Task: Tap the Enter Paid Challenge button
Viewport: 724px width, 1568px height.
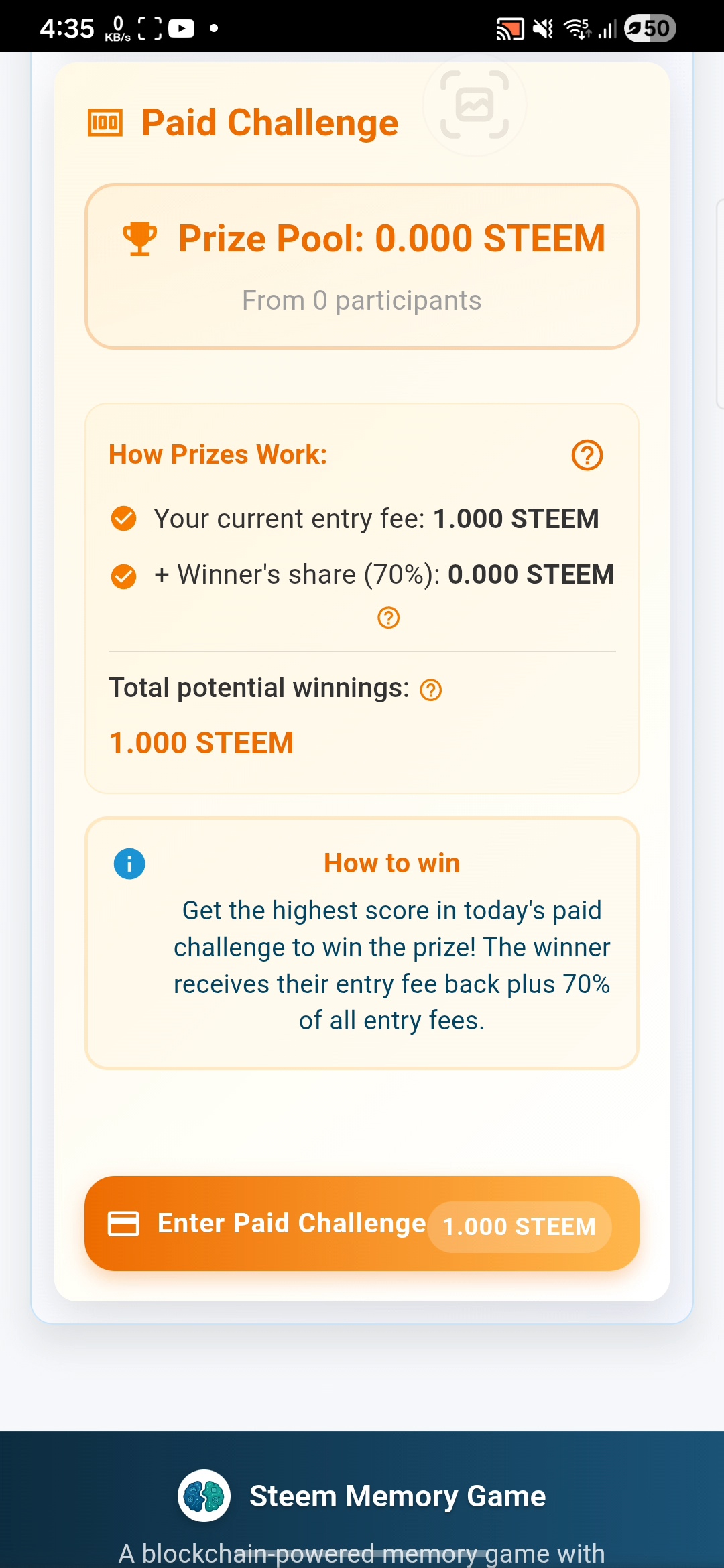Action: click(x=362, y=1224)
